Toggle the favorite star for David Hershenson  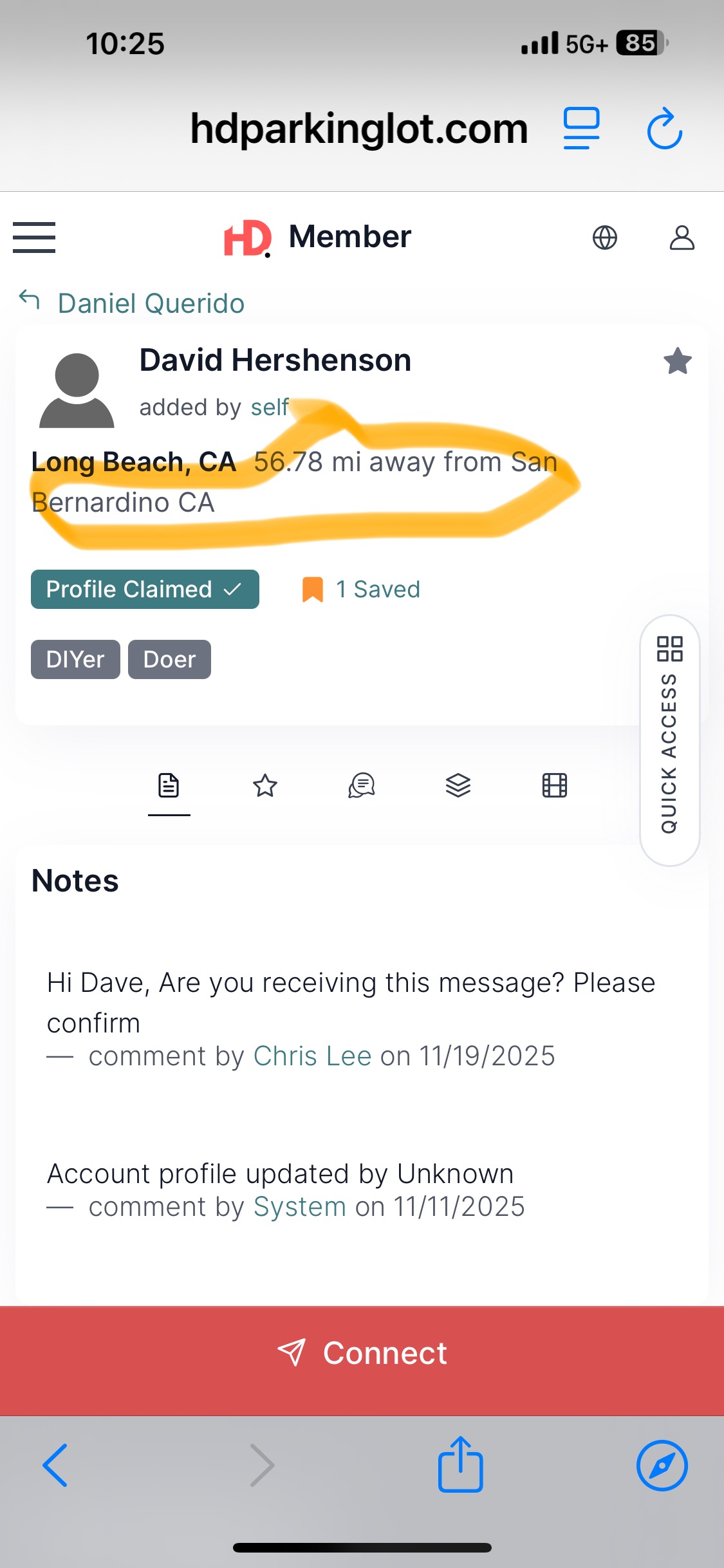[x=677, y=360]
